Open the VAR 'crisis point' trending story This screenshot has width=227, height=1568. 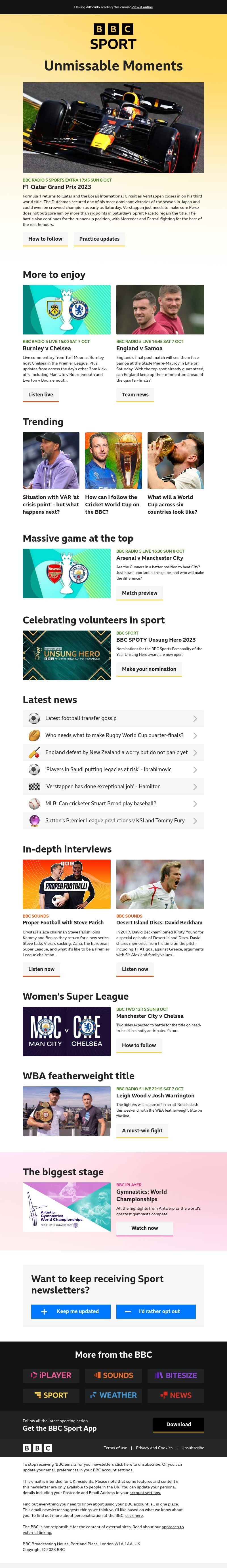51,504
